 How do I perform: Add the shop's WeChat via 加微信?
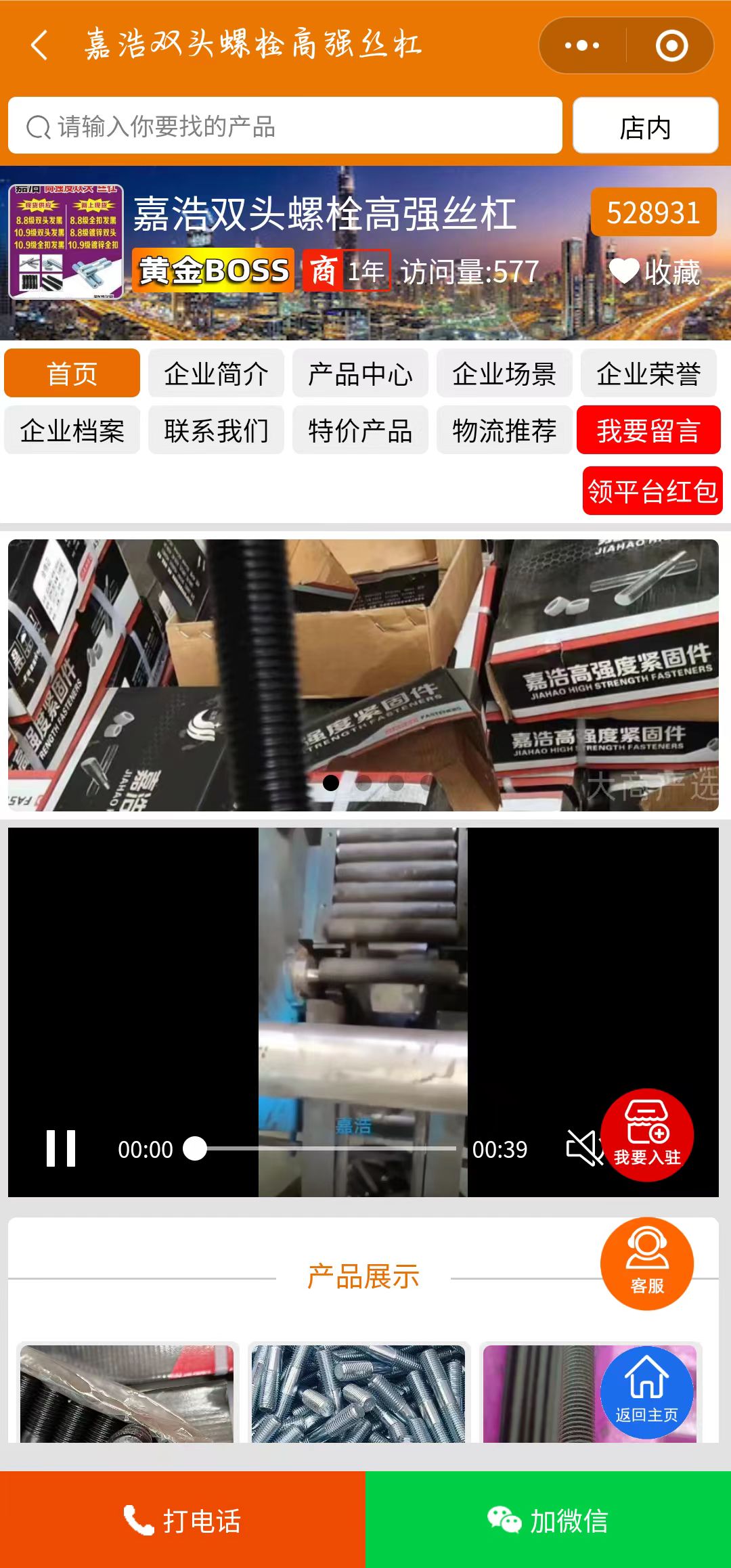548,1520
